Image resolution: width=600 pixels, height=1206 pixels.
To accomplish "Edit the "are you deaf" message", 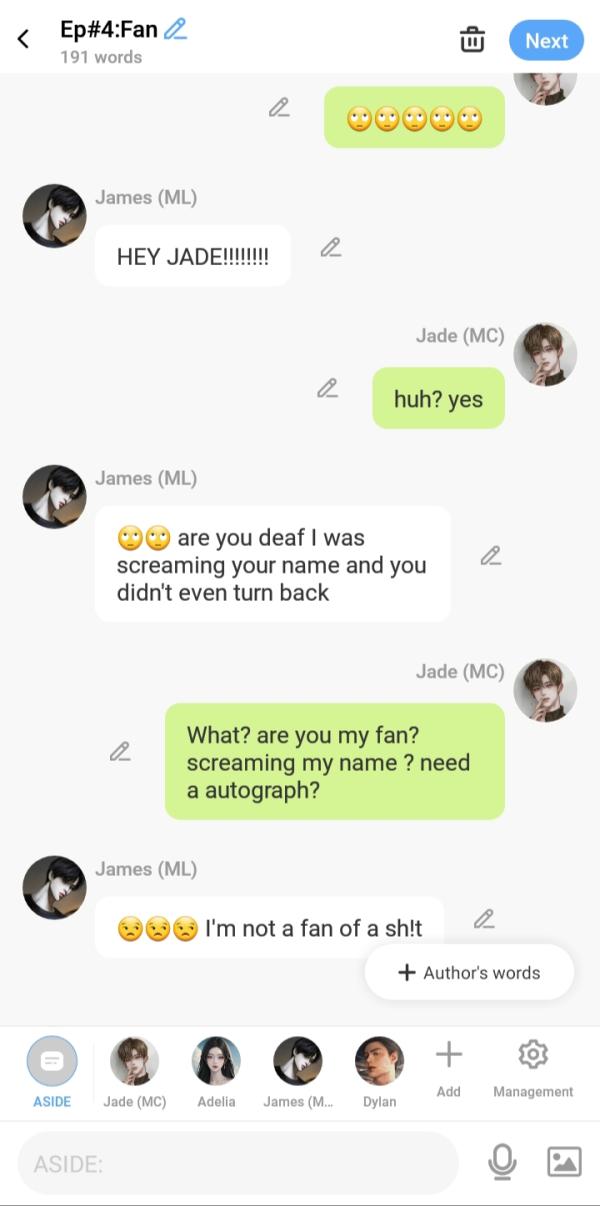I will [490, 556].
